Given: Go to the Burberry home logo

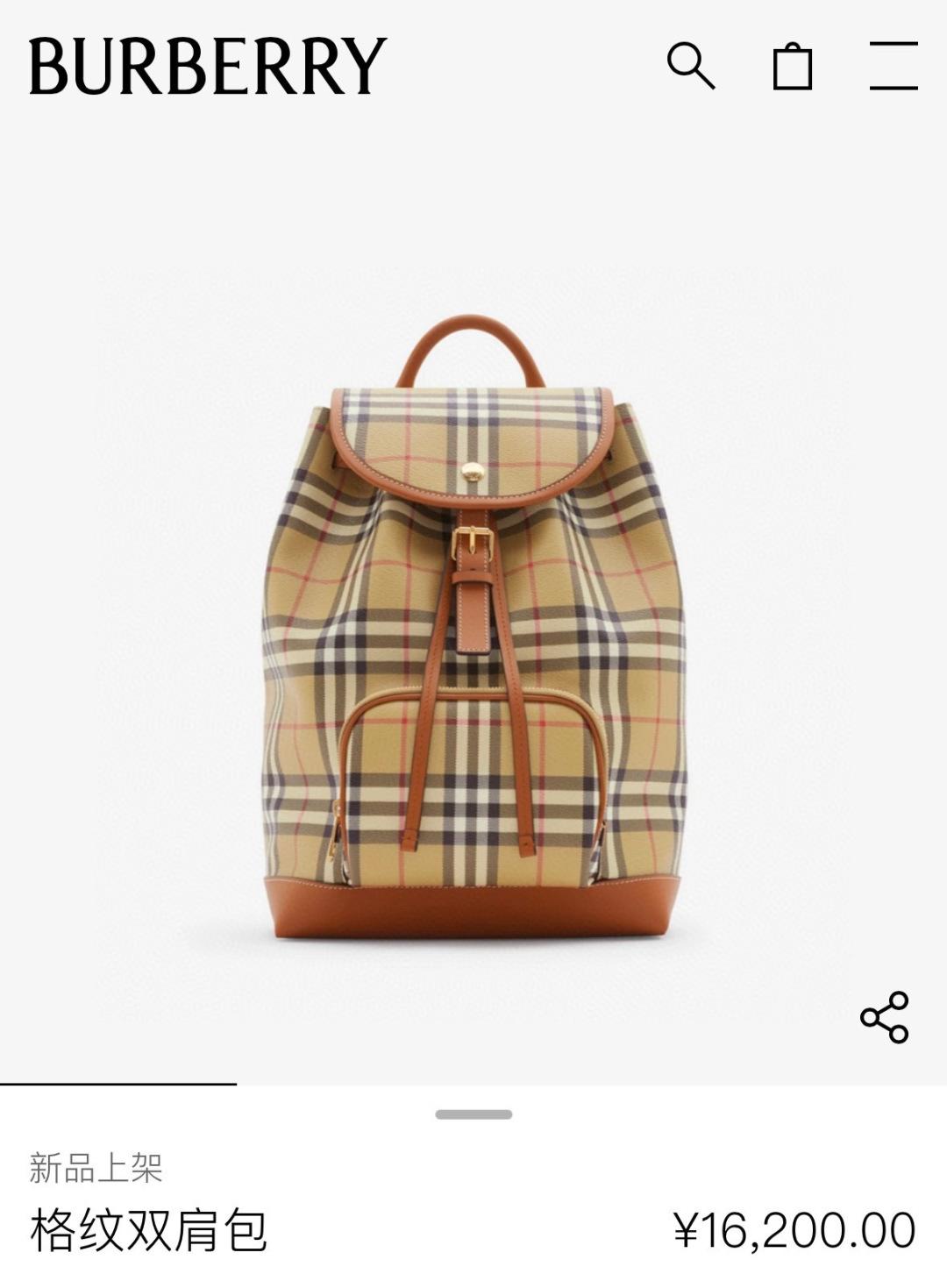Looking at the screenshot, I should pos(208,66).
